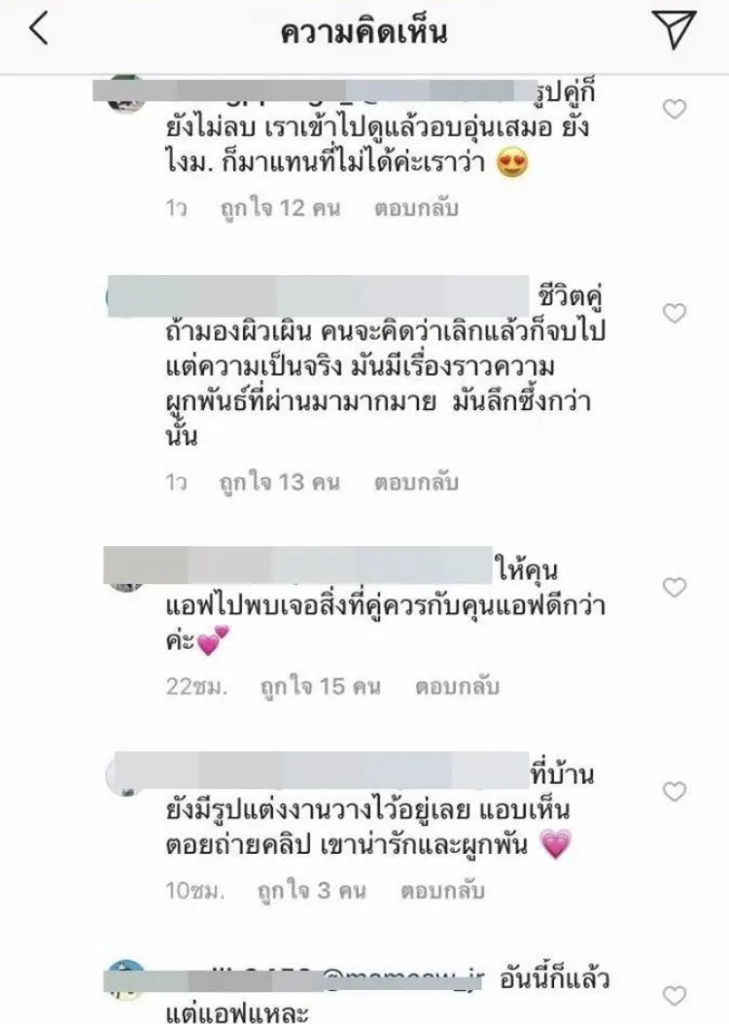Reply (ตอบกลับ) to the comment with 13 likes
This screenshot has height=1024, width=729.
pos(416,482)
